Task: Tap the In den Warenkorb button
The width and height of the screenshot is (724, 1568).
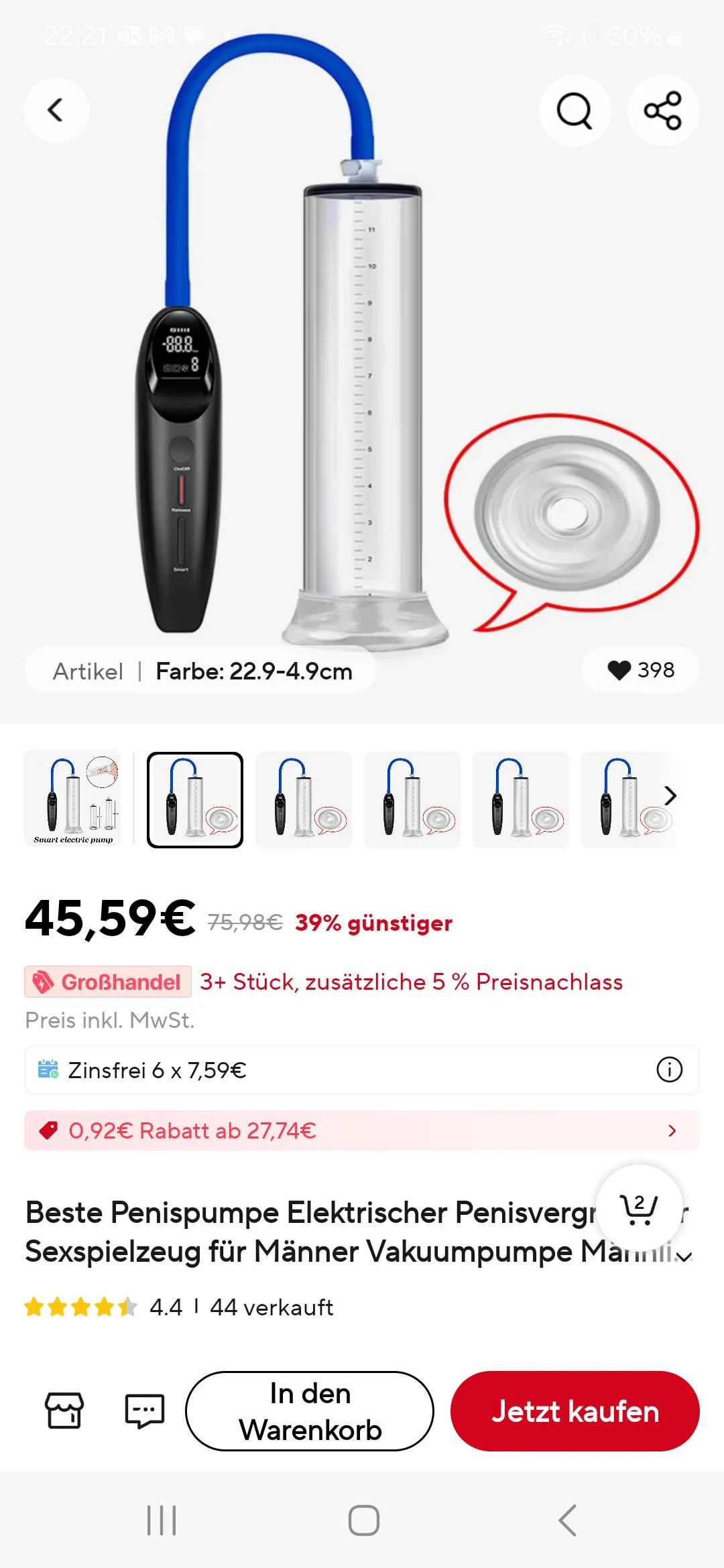Action: (310, 1411)
